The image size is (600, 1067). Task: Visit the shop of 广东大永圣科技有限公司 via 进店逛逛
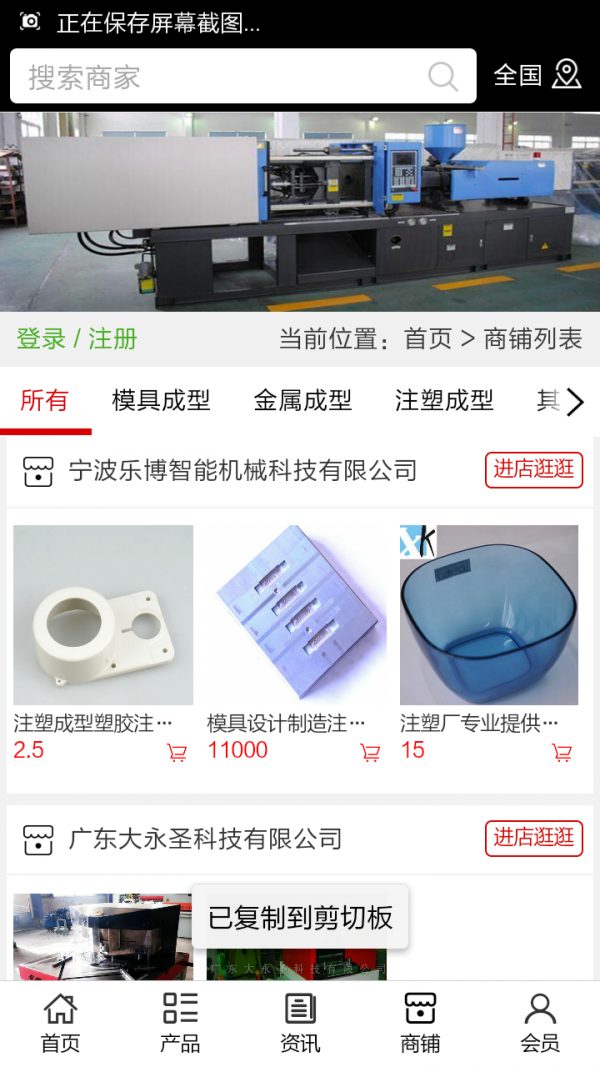point(534,837)
